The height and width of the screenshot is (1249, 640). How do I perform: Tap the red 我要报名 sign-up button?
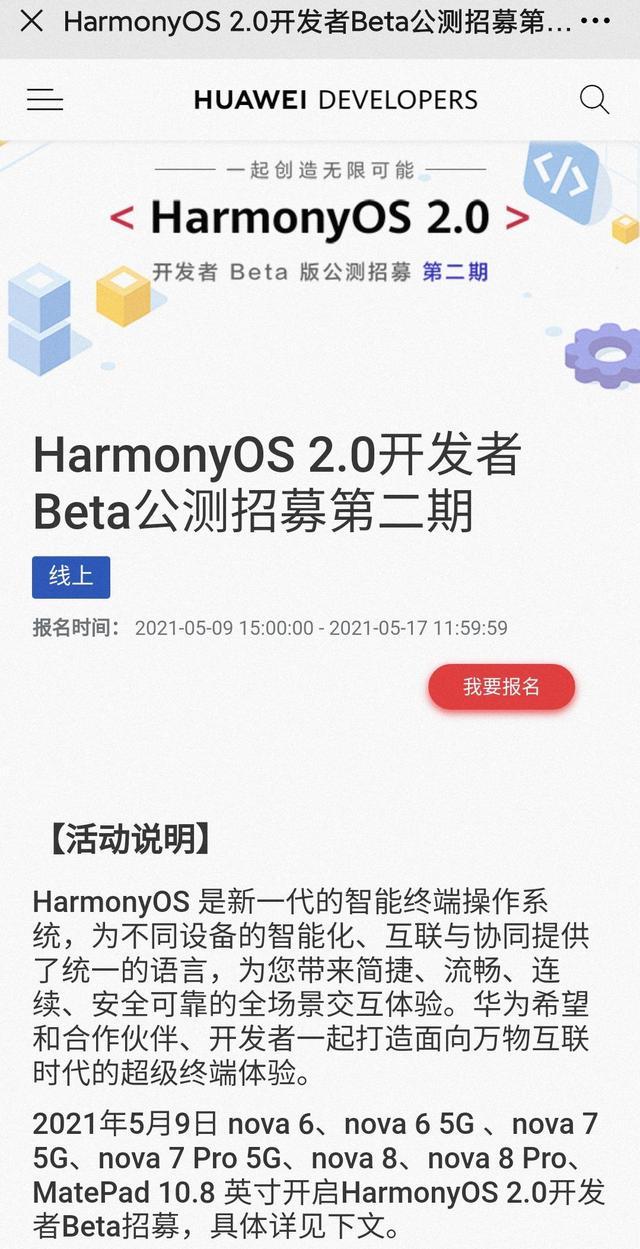pos(501,687)
